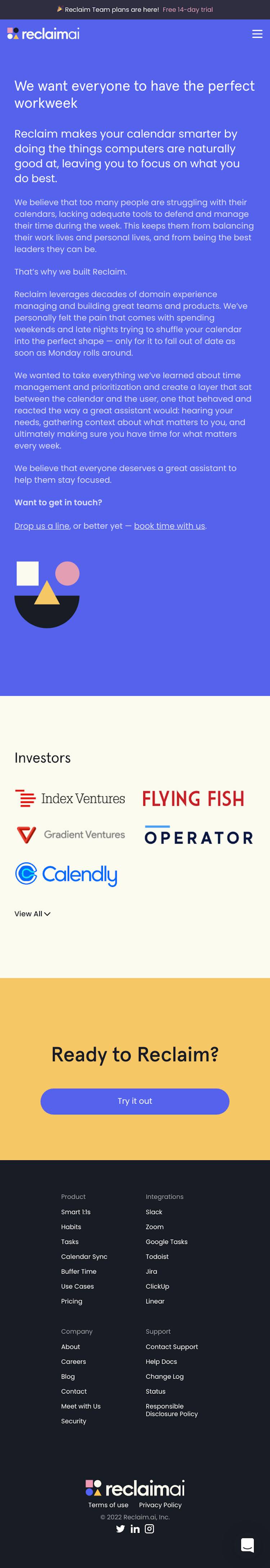270x1568 pixels.
Task: Go to Calendar Sync product page
Action: pyautogui.click(x=84, y=1256)
